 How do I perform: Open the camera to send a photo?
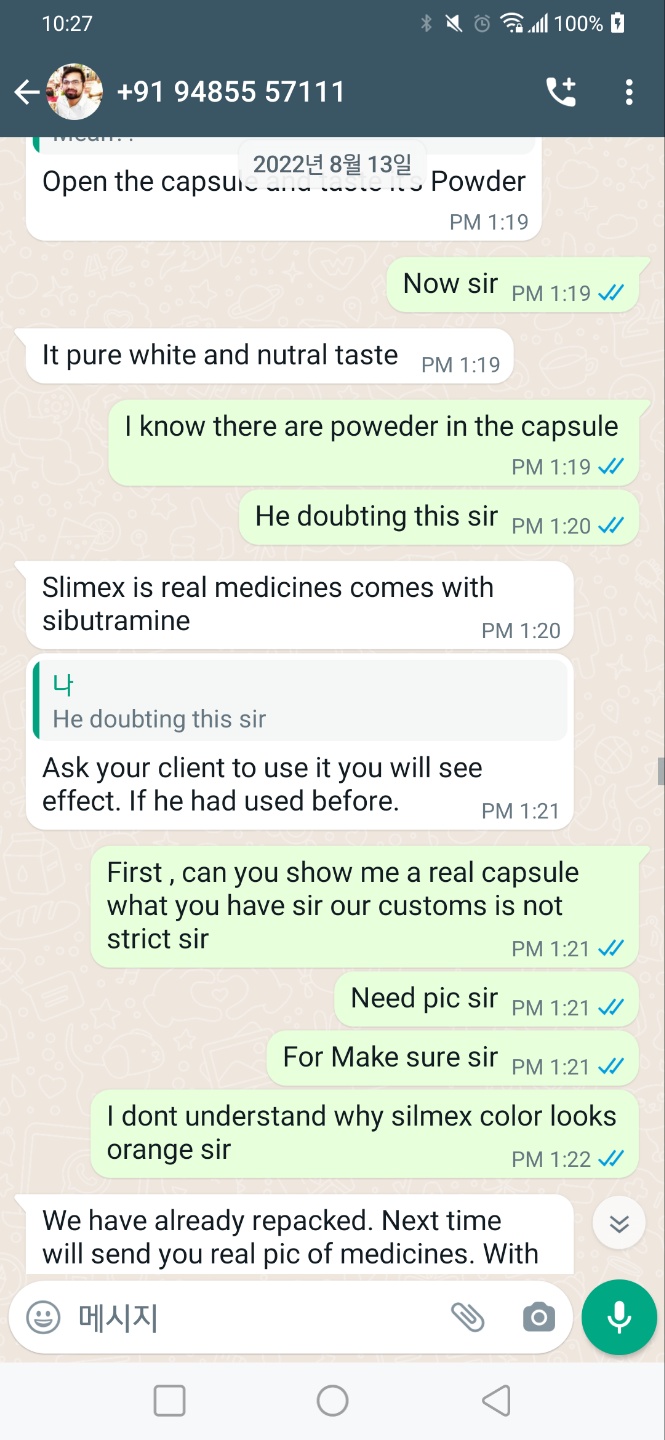pyautogui.click(x=538, y=1317)
